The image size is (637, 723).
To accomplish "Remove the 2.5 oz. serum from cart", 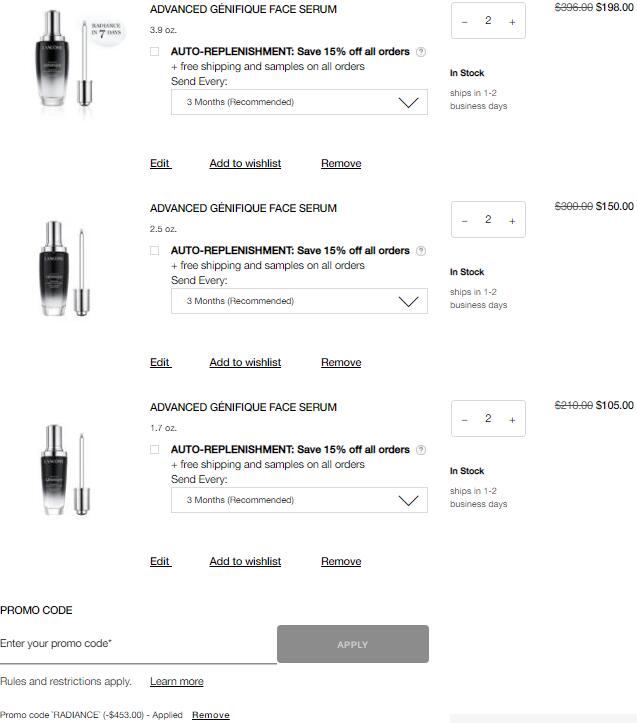I will (x=340, y=362).
